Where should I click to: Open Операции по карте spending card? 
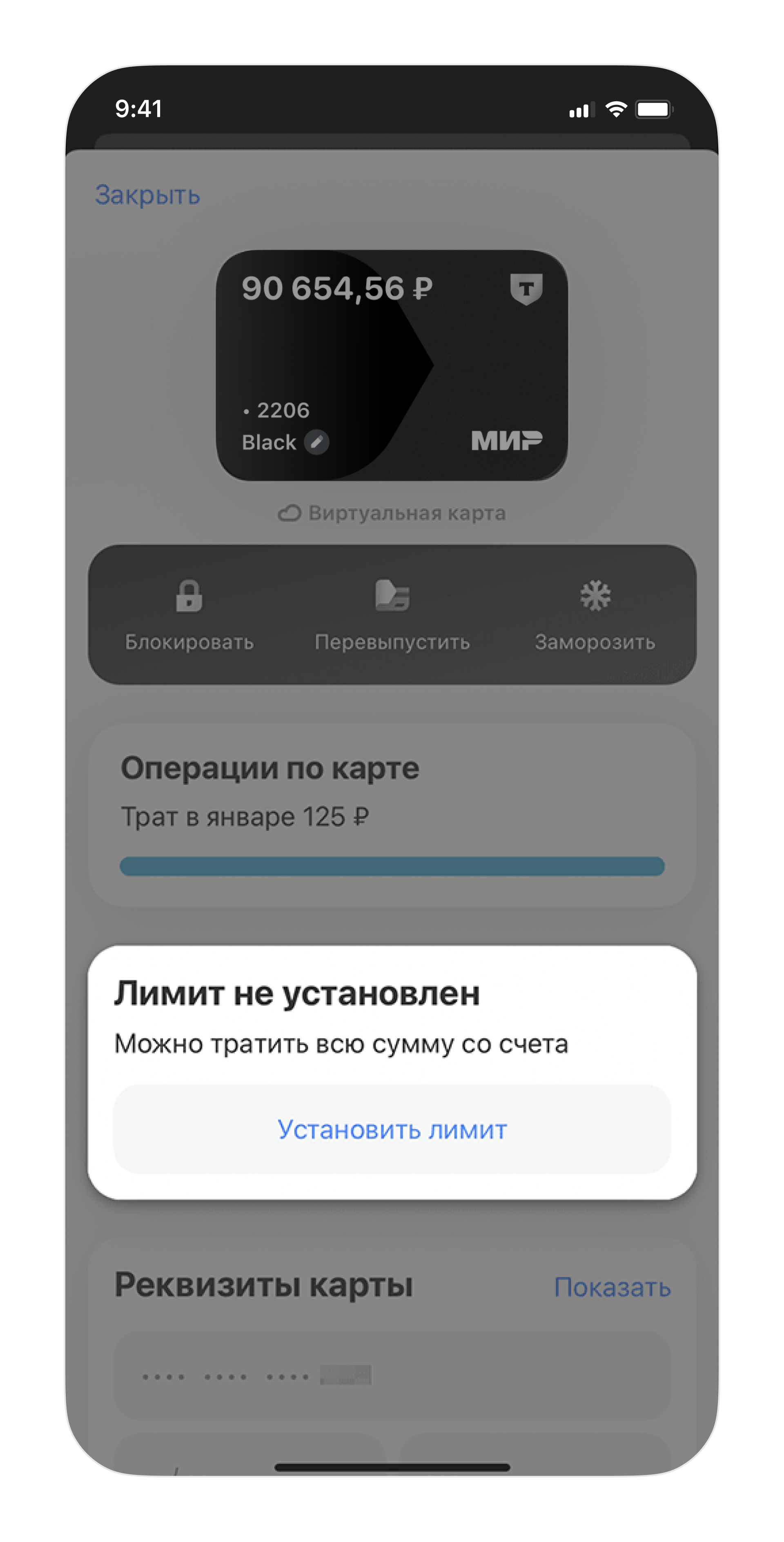392,814
